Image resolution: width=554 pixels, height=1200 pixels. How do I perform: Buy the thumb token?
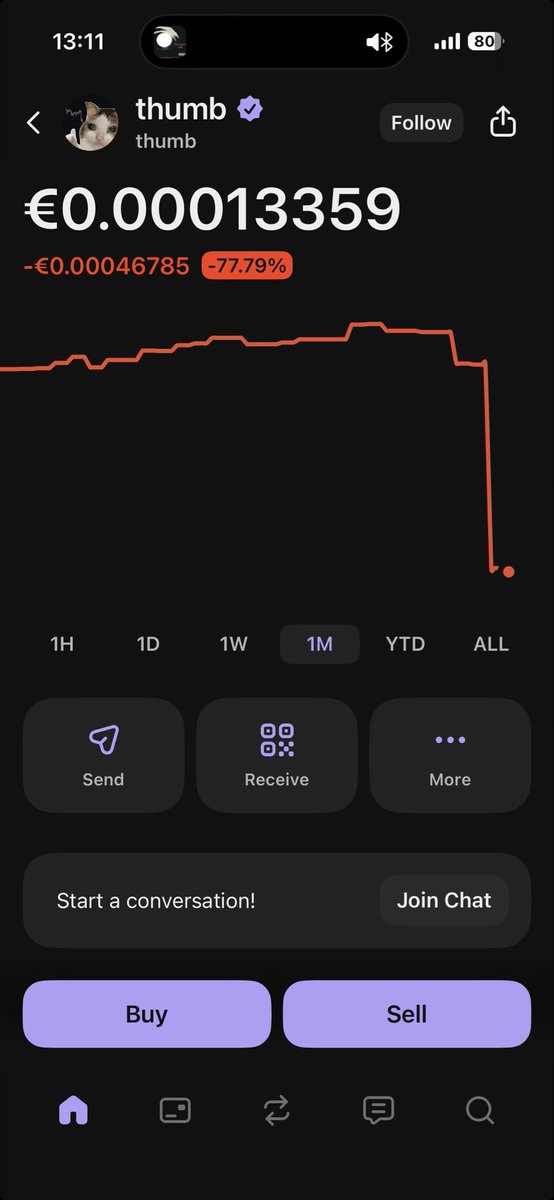coord(147,1014)
